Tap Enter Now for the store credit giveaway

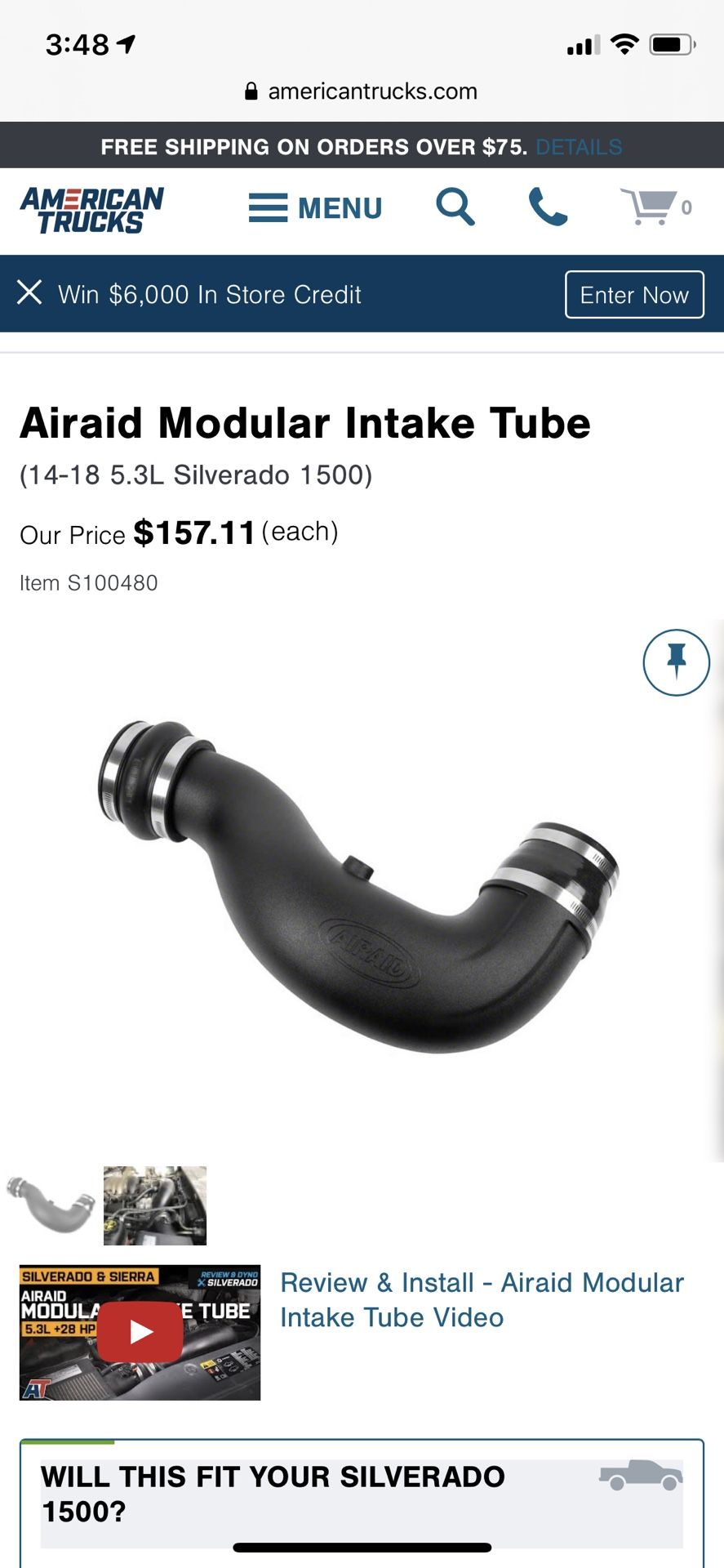634,295
